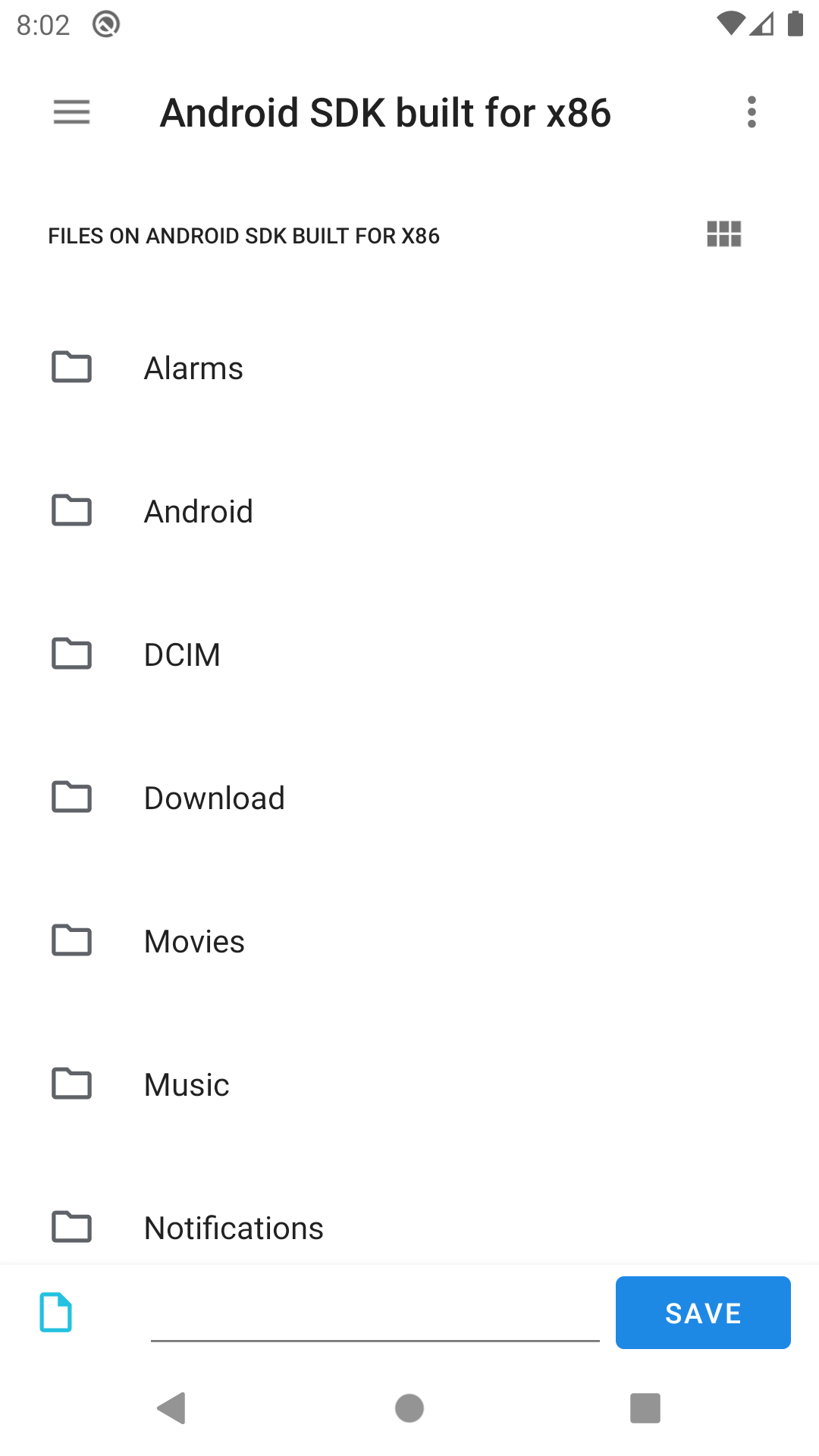Open the Alarms folder
Screen dimensions: 819x1456
(193, 369)
